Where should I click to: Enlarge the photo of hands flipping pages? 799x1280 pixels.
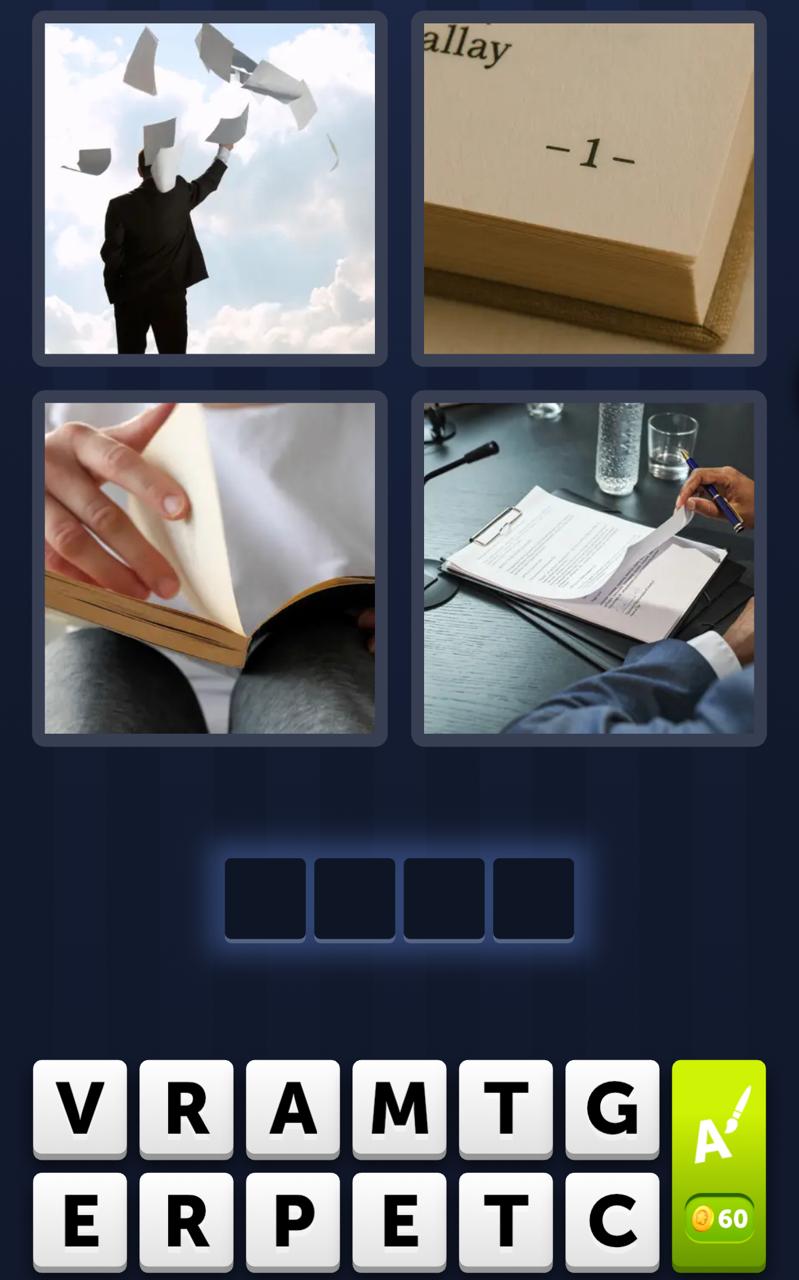point(208,567)
